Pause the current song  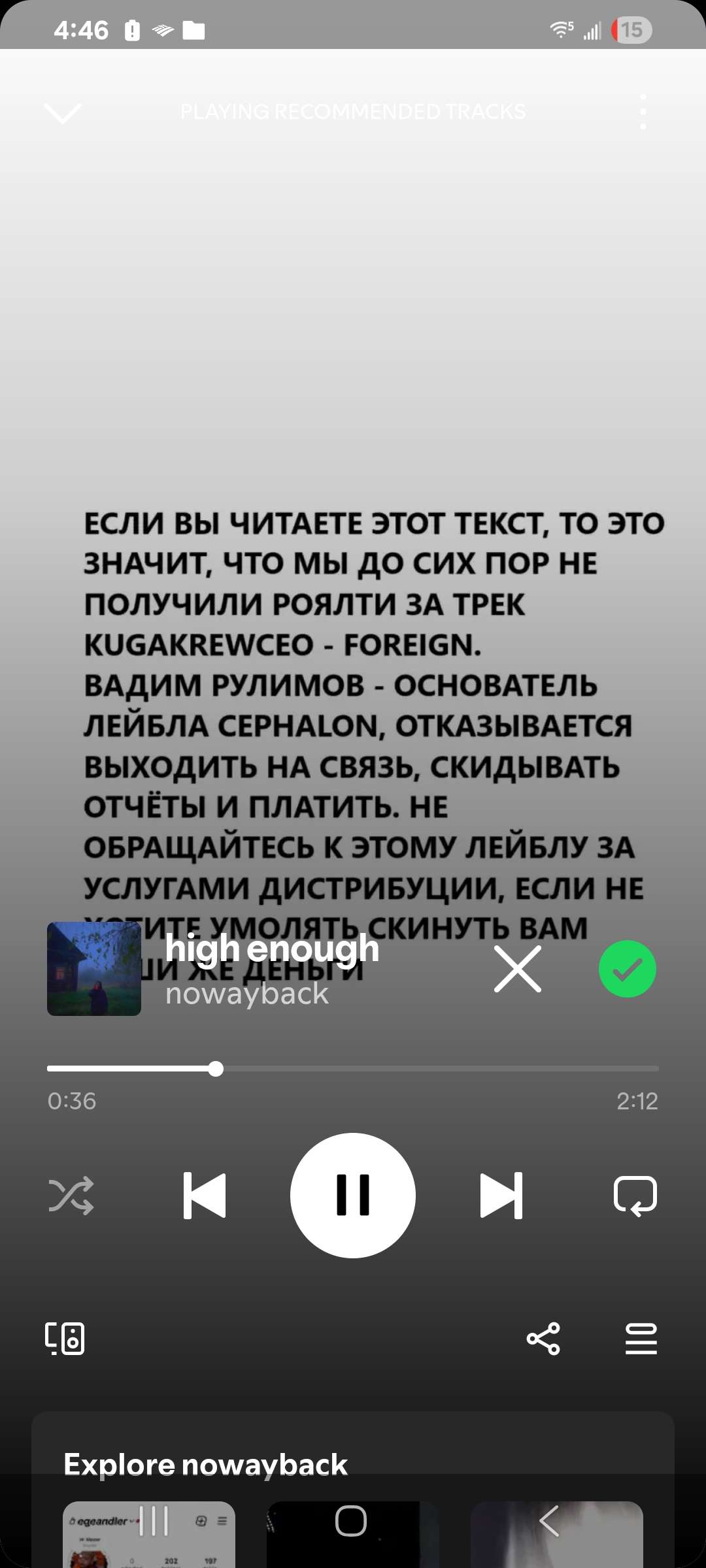[353, 1196]
